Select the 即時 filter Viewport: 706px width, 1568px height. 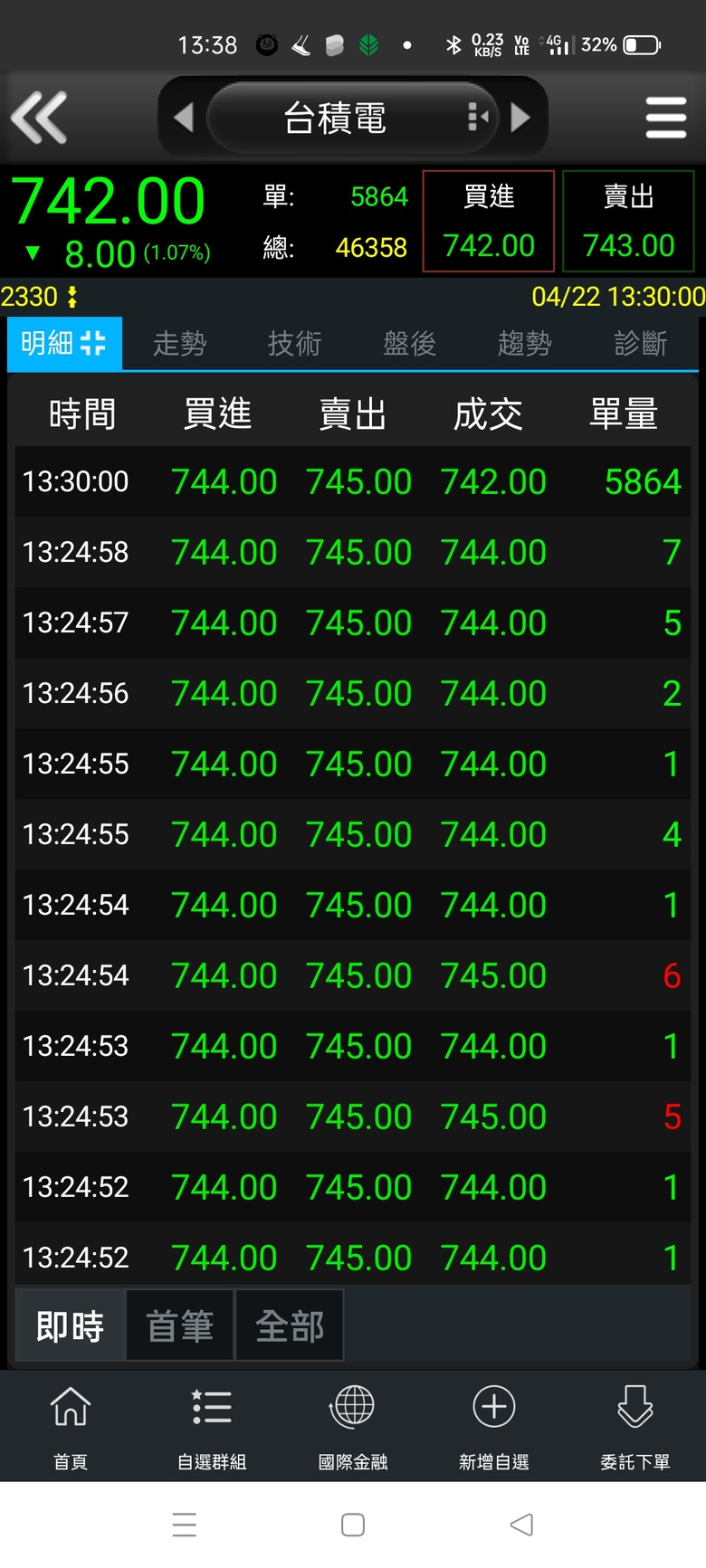[x=70, y=1326]
